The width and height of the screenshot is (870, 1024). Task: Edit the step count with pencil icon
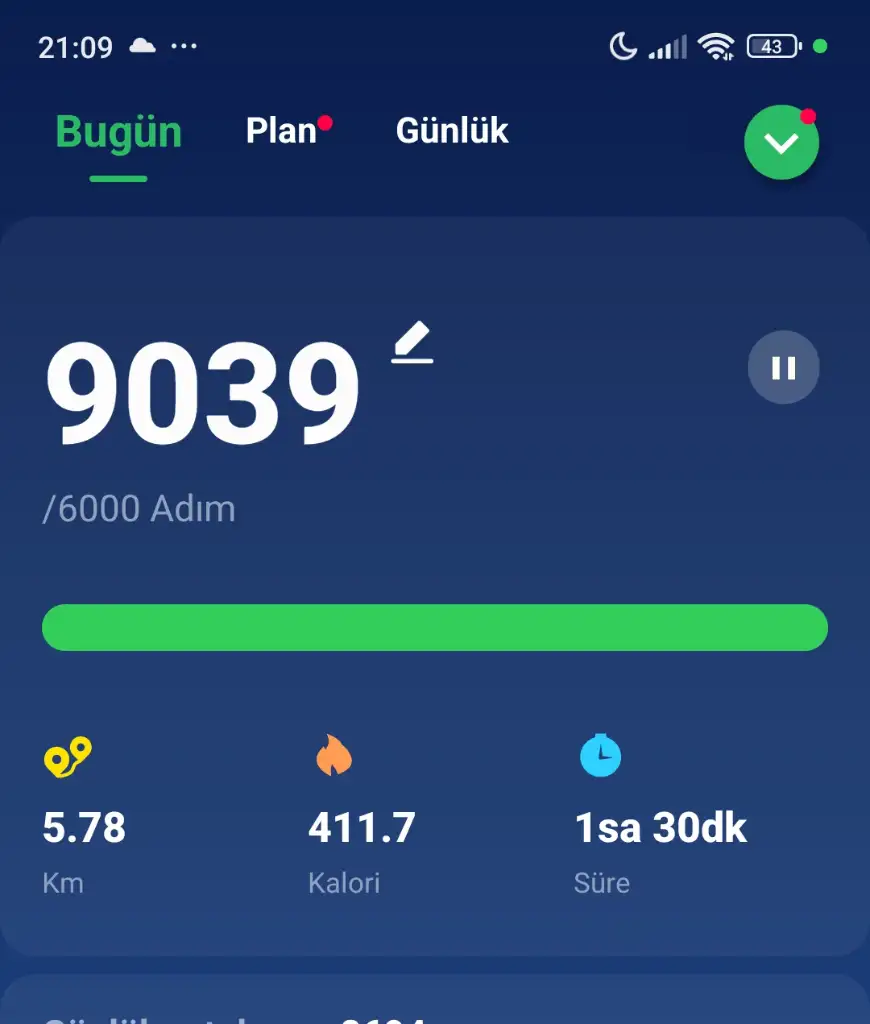click(x=412, y=343)
